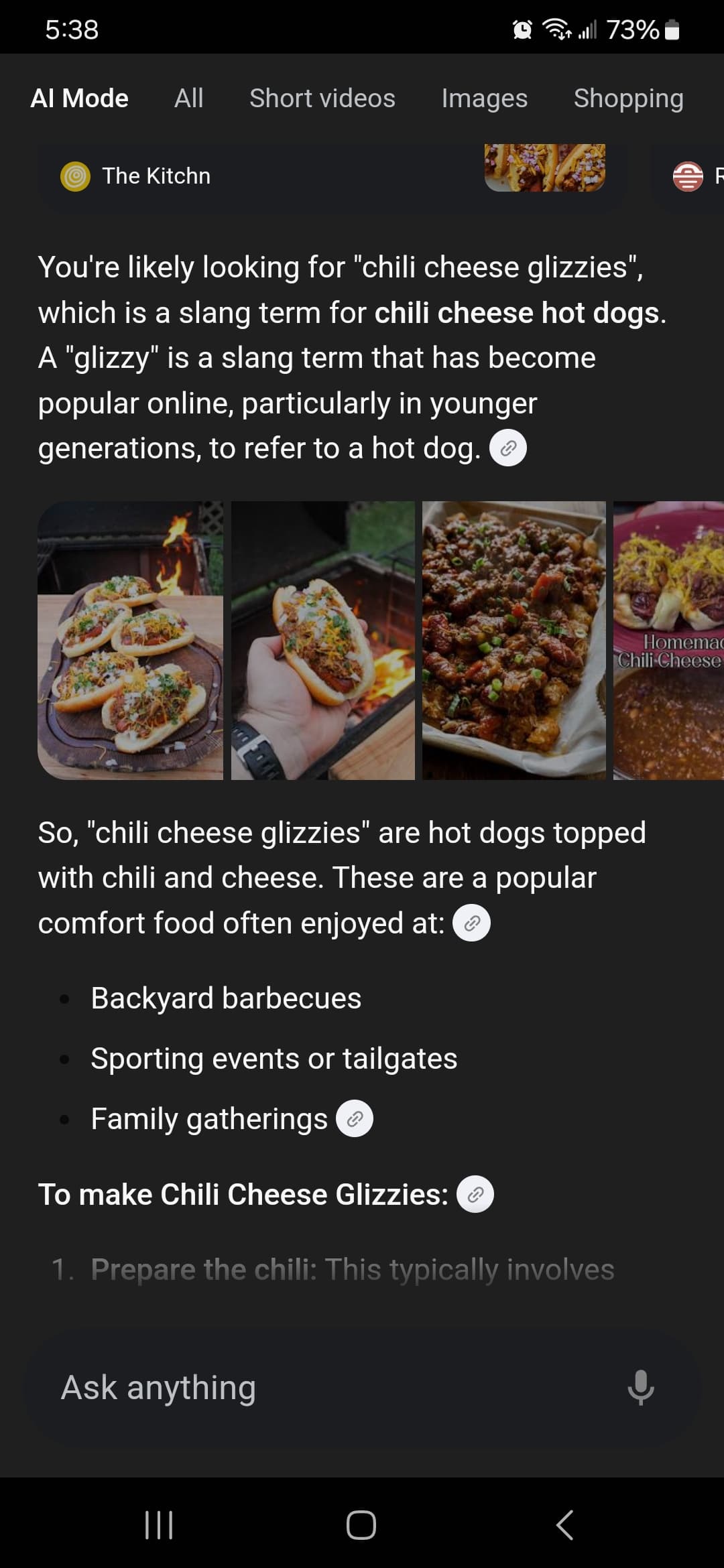Open image of chili dogs on wooden board
The image size is (724, 1568).
(130, 640)
